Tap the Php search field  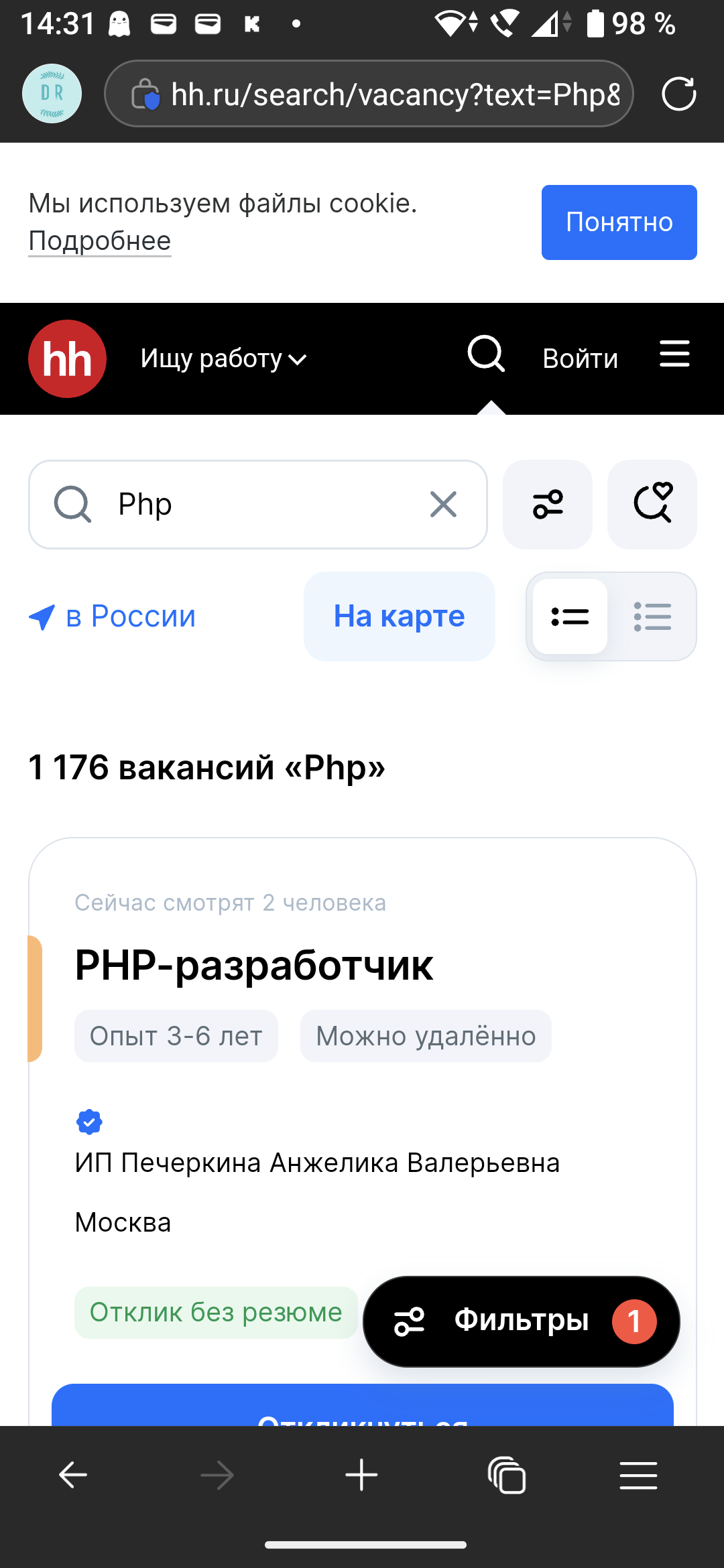258,505
